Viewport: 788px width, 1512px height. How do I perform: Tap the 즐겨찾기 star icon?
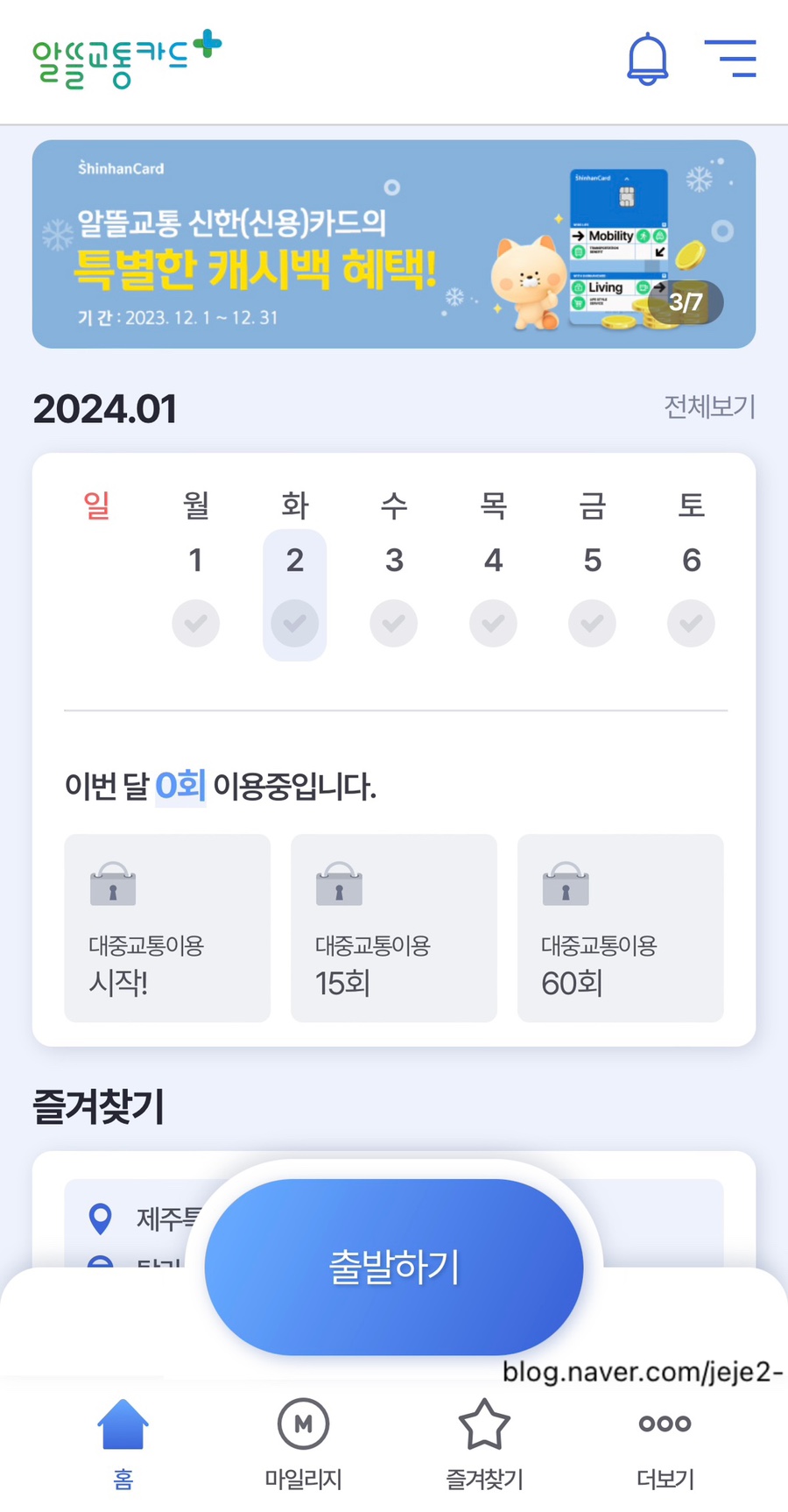point(484,1425)
